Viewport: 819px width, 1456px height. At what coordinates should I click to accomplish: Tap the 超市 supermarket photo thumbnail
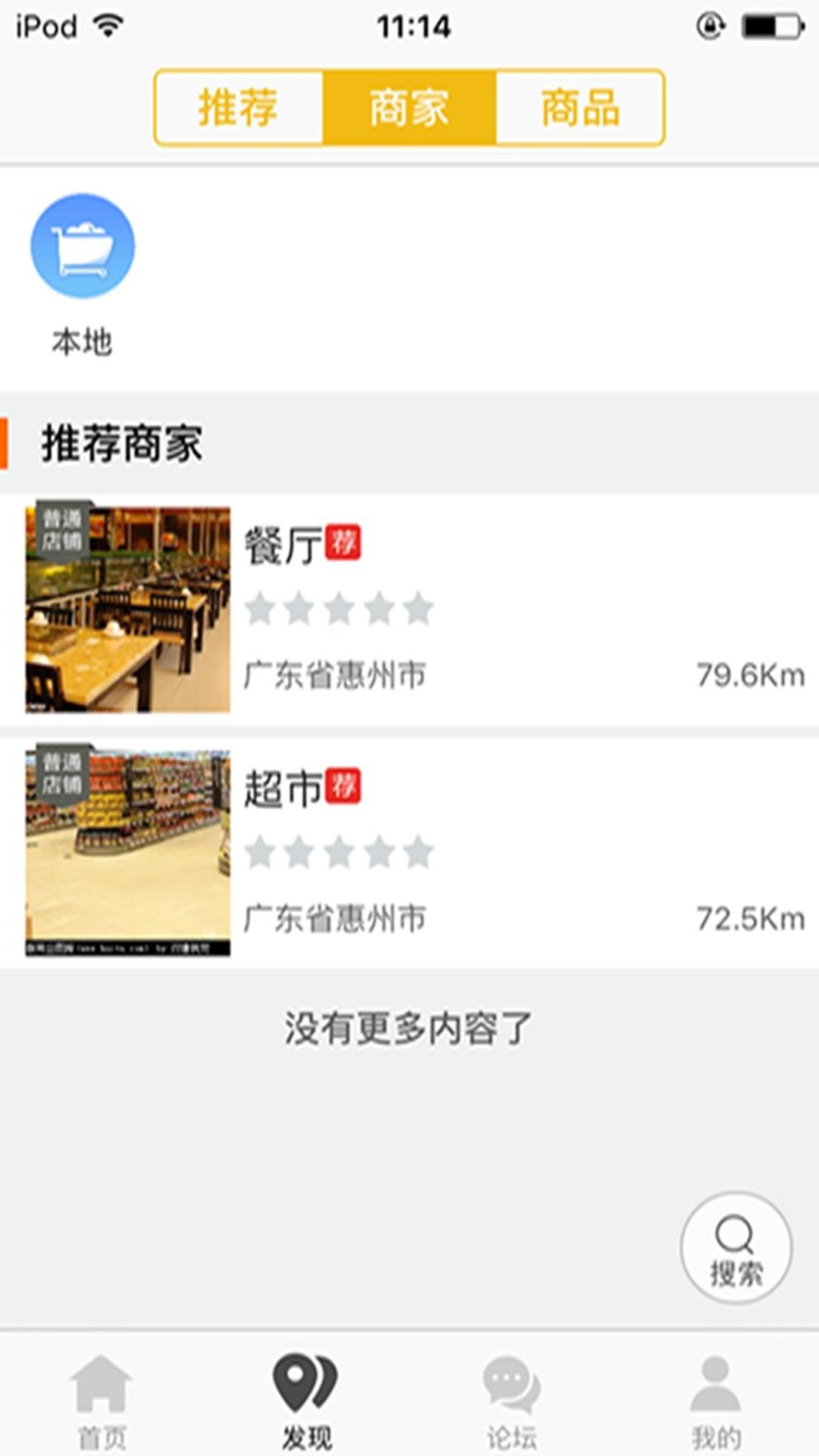(x=128, y=849)
